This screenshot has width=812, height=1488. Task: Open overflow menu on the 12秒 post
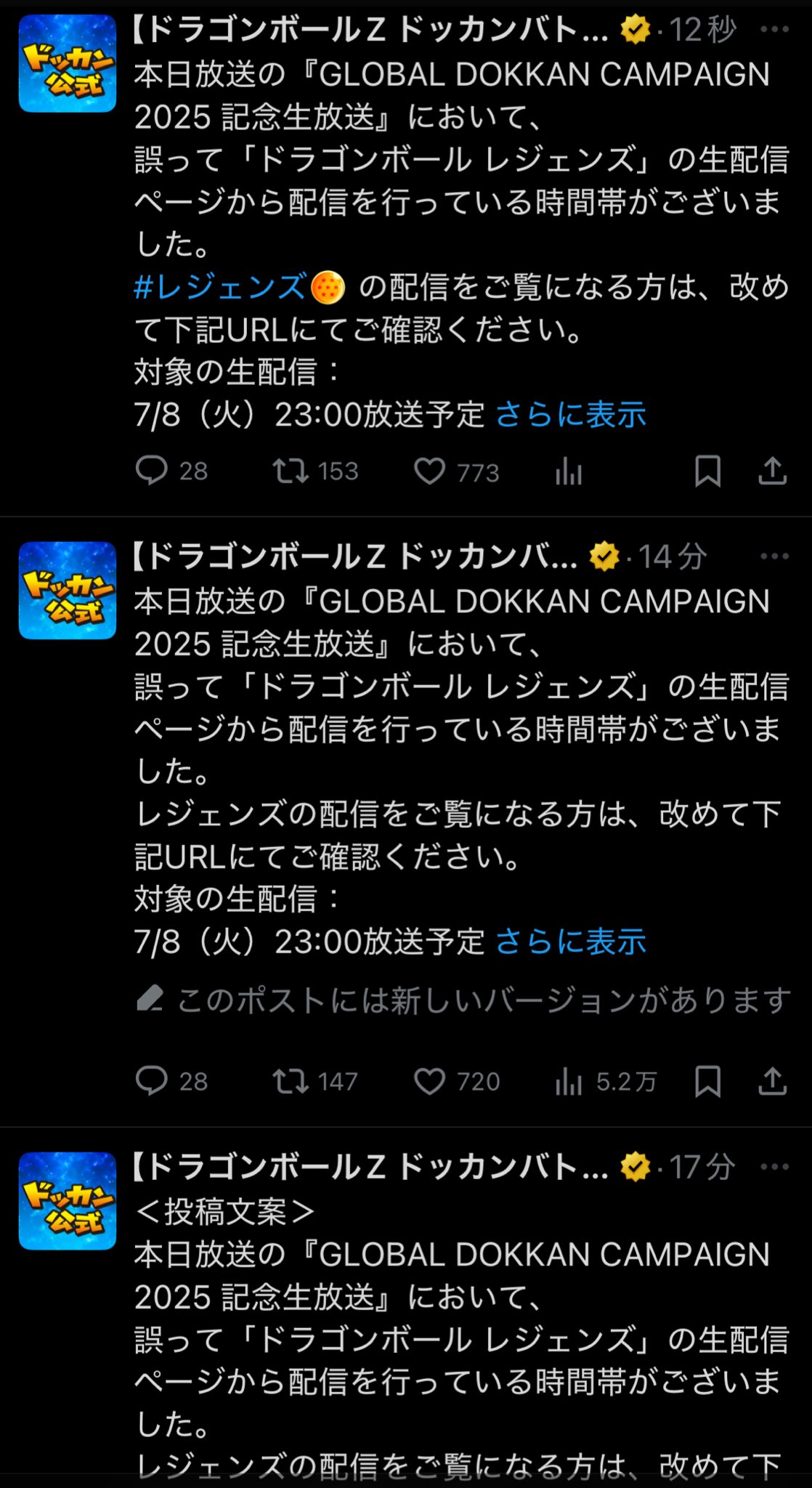point(774,30)
